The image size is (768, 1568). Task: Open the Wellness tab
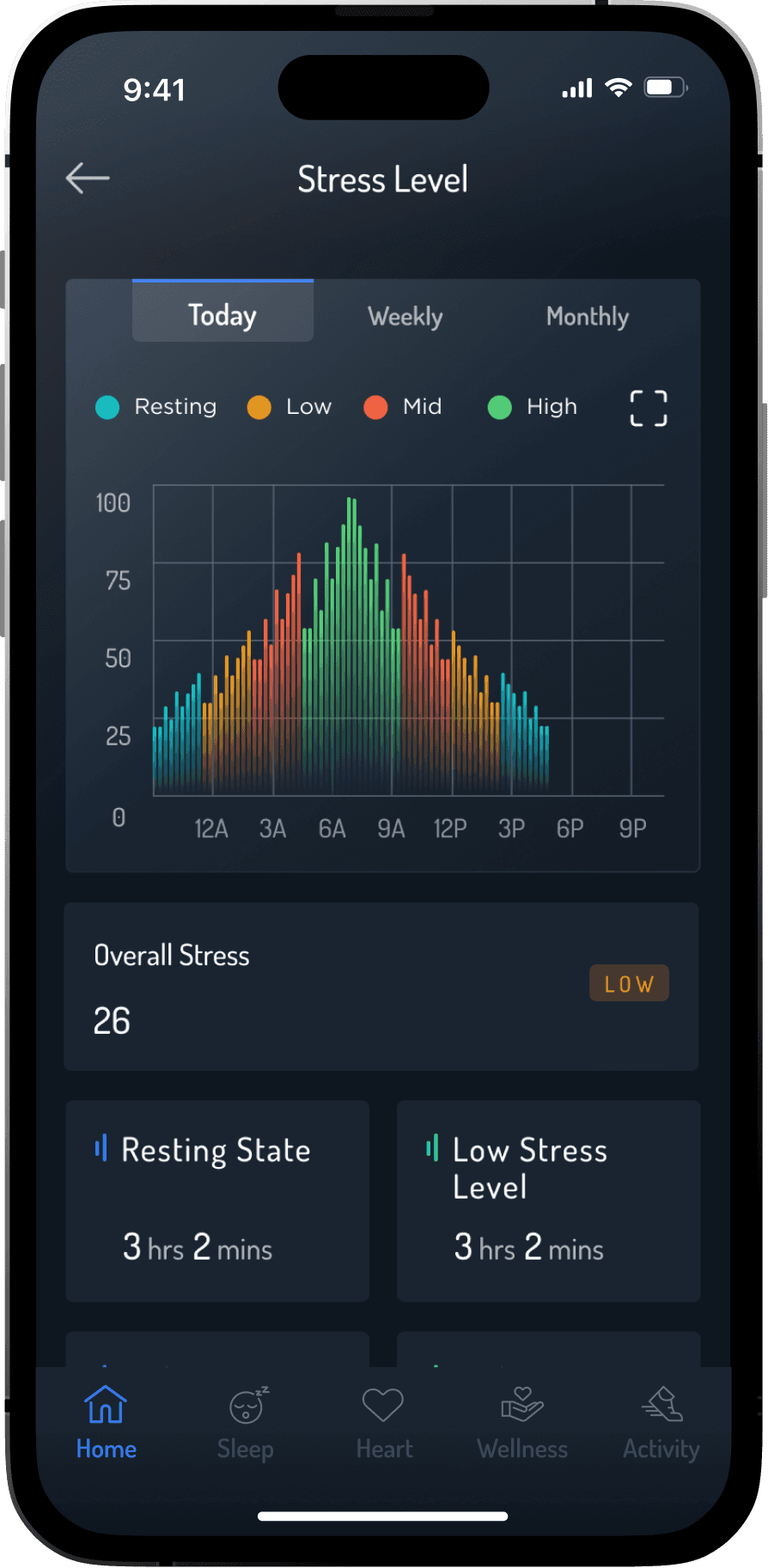tap(522, 1423)
